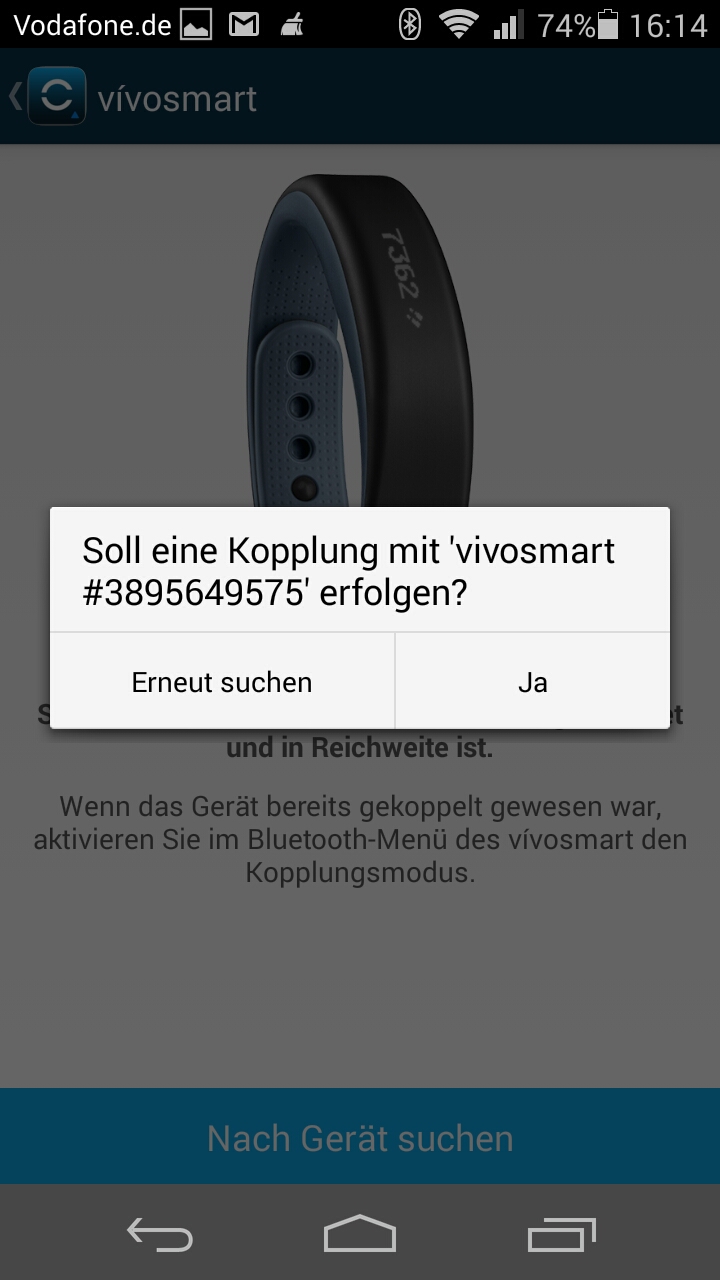Tap the system back button
Screen dimensions: 720x1280
point(160,1236)
